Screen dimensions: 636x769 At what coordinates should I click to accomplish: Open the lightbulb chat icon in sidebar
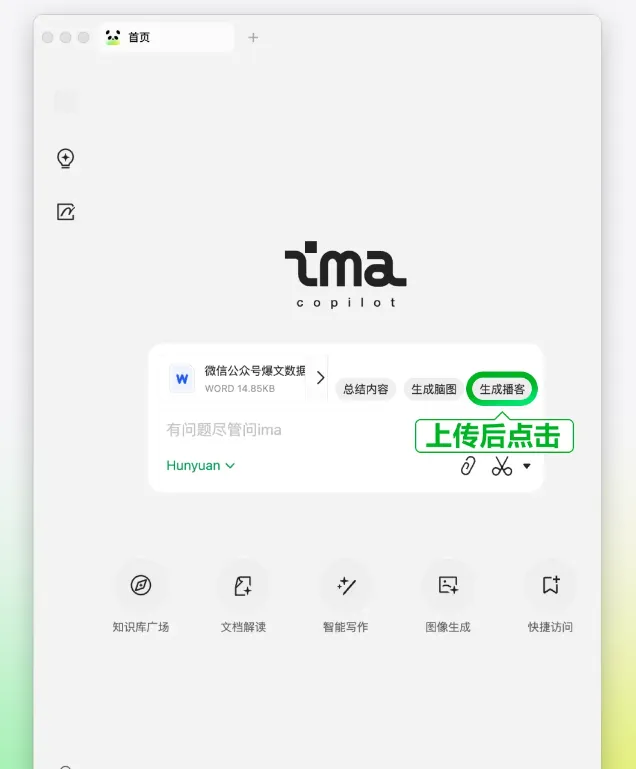66,158
